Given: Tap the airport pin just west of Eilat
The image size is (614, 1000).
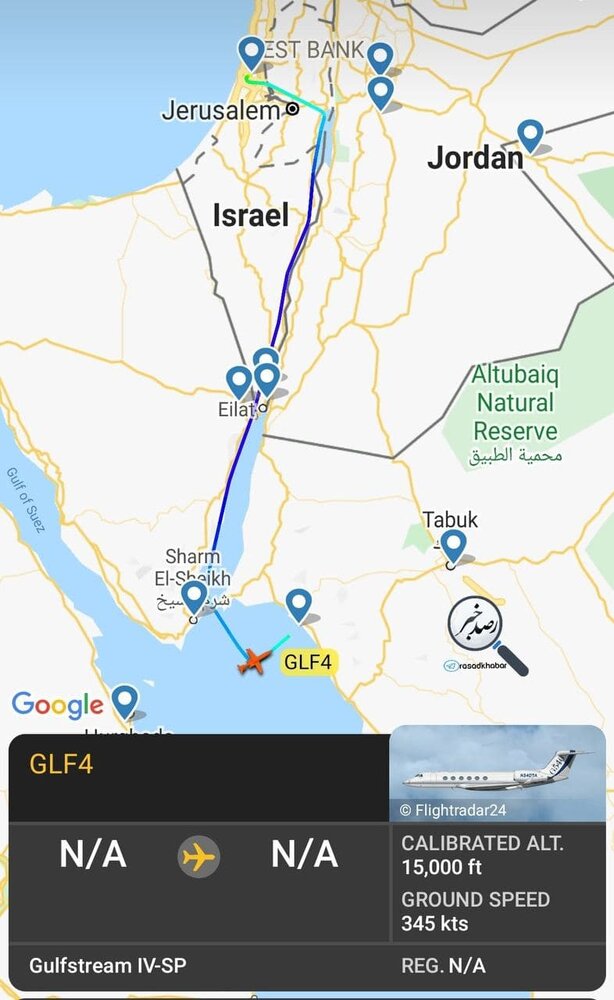Looking at the screenshot, I should click(238, 381).
